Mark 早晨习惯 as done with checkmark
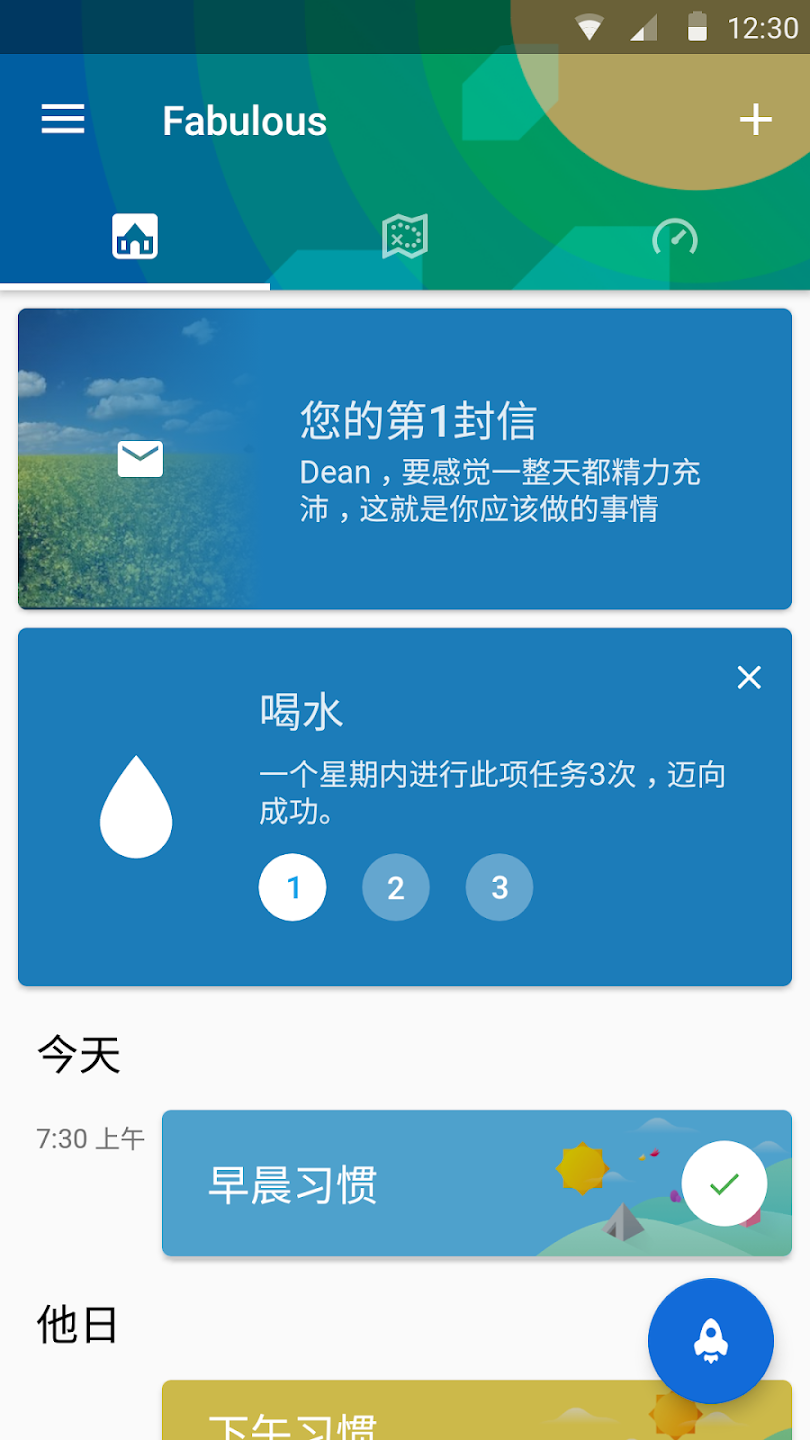The image size is (810, 1440). coord(724,1184)
